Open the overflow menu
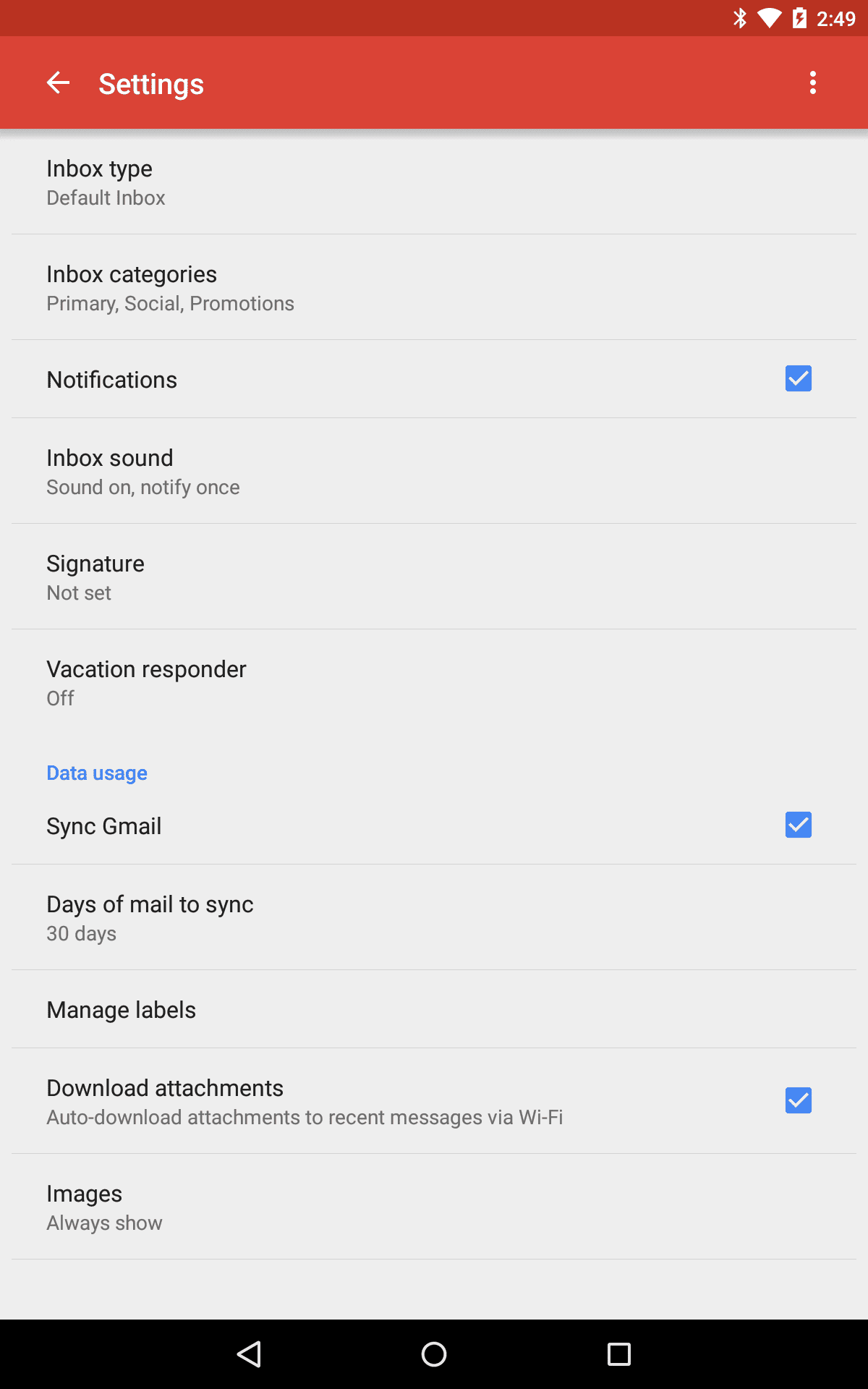This screenshot has width=868, height=1389. [813, 82]
